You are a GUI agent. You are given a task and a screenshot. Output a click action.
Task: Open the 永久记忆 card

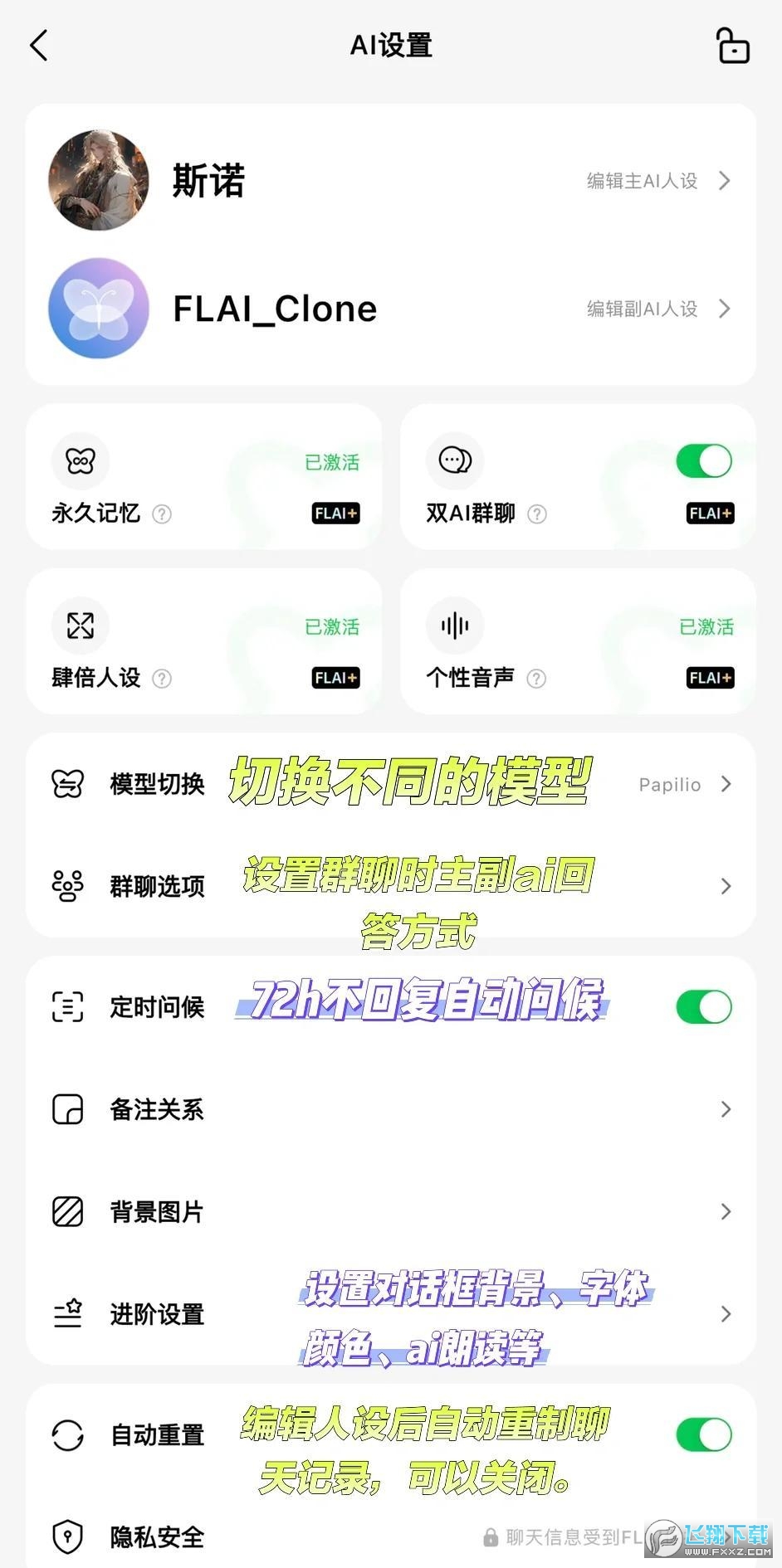(203, 477)
